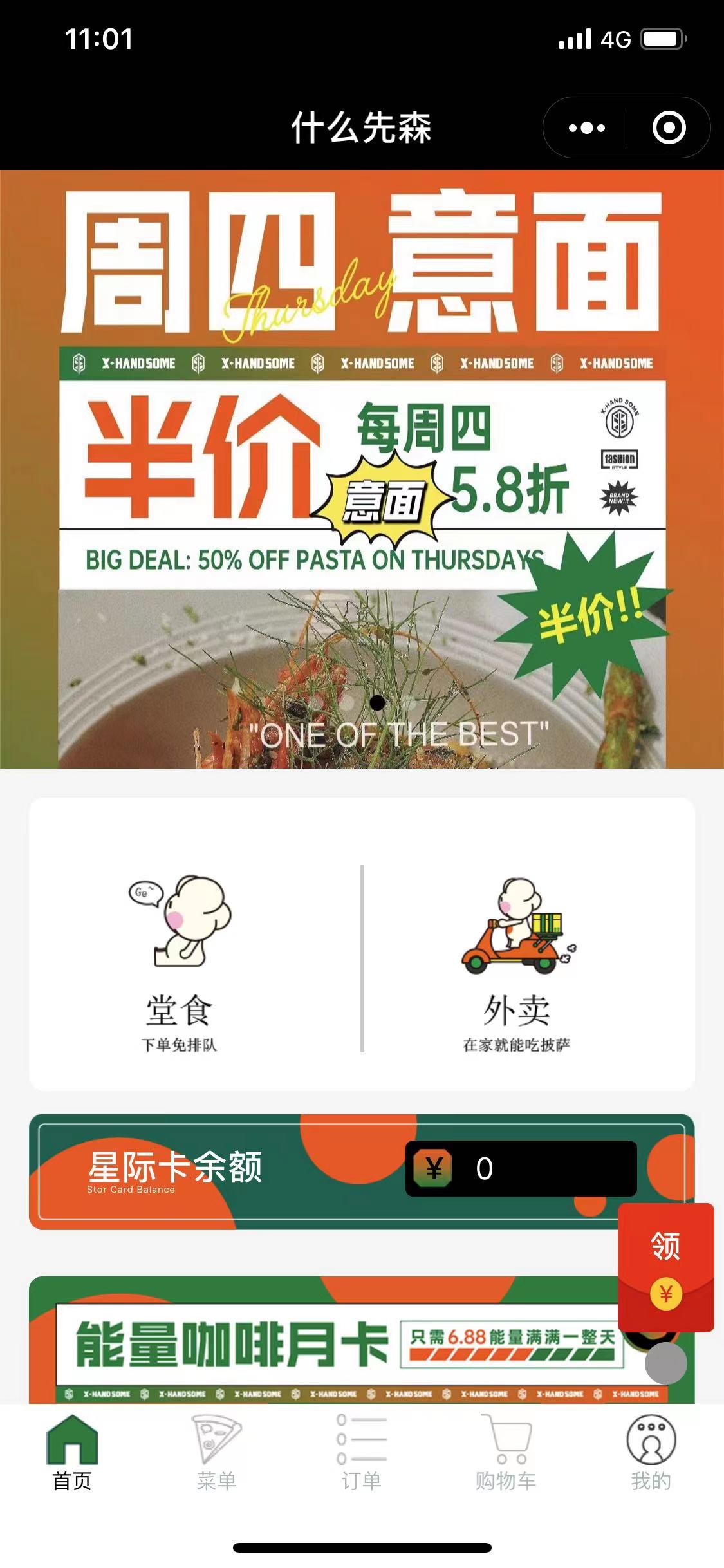This screenshot has width=724, height=1568.
Task: Claim the red envelope coupon
Action: [x=665, y=1266]
